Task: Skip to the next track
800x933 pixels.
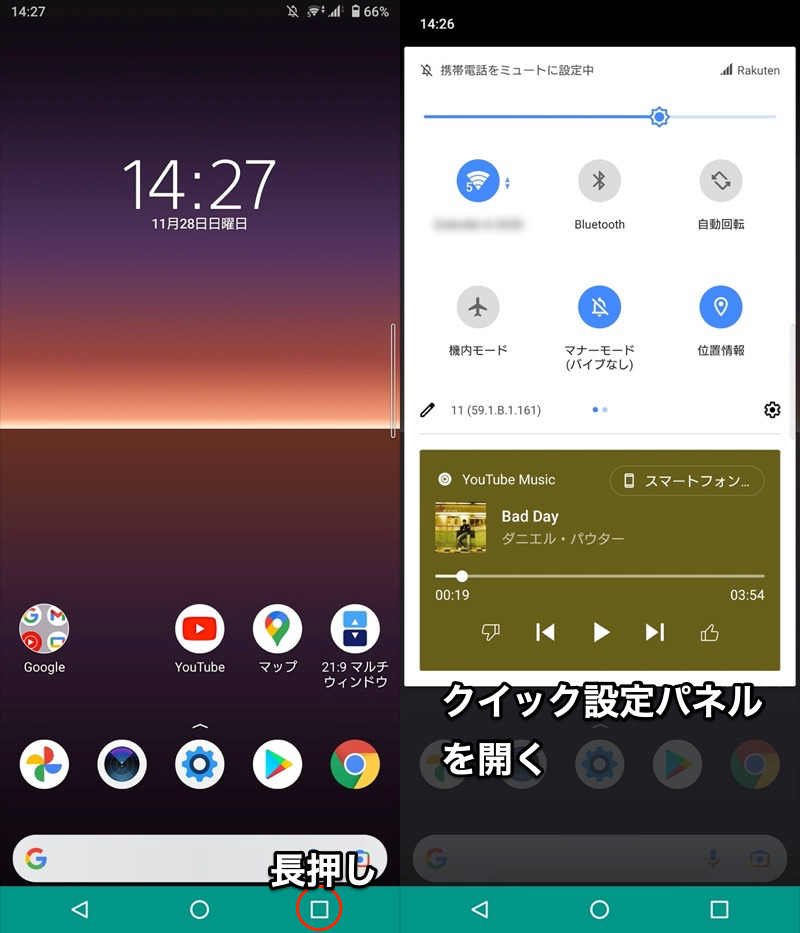Action: click(655, 632)
